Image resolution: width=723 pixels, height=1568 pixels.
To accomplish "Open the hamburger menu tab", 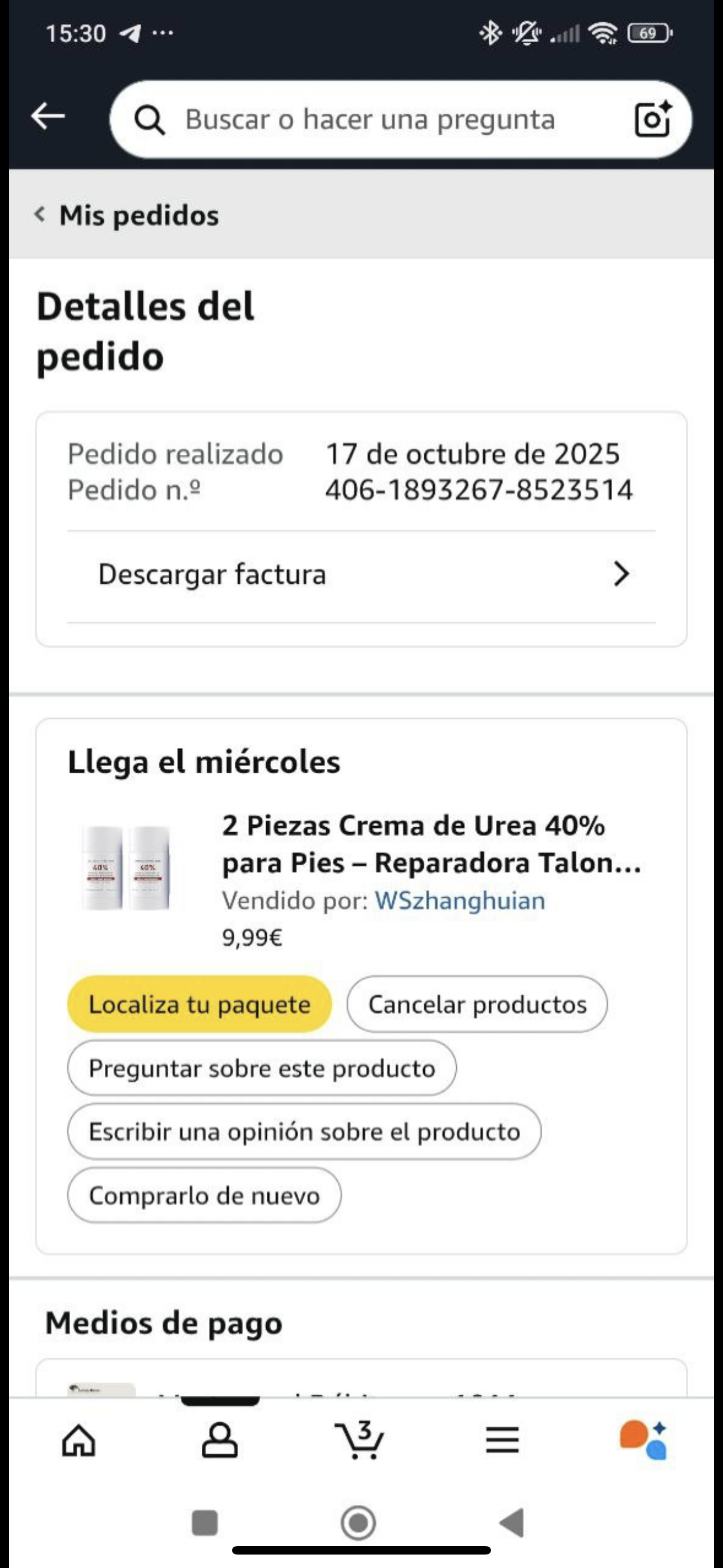I will coord(502,1440).
